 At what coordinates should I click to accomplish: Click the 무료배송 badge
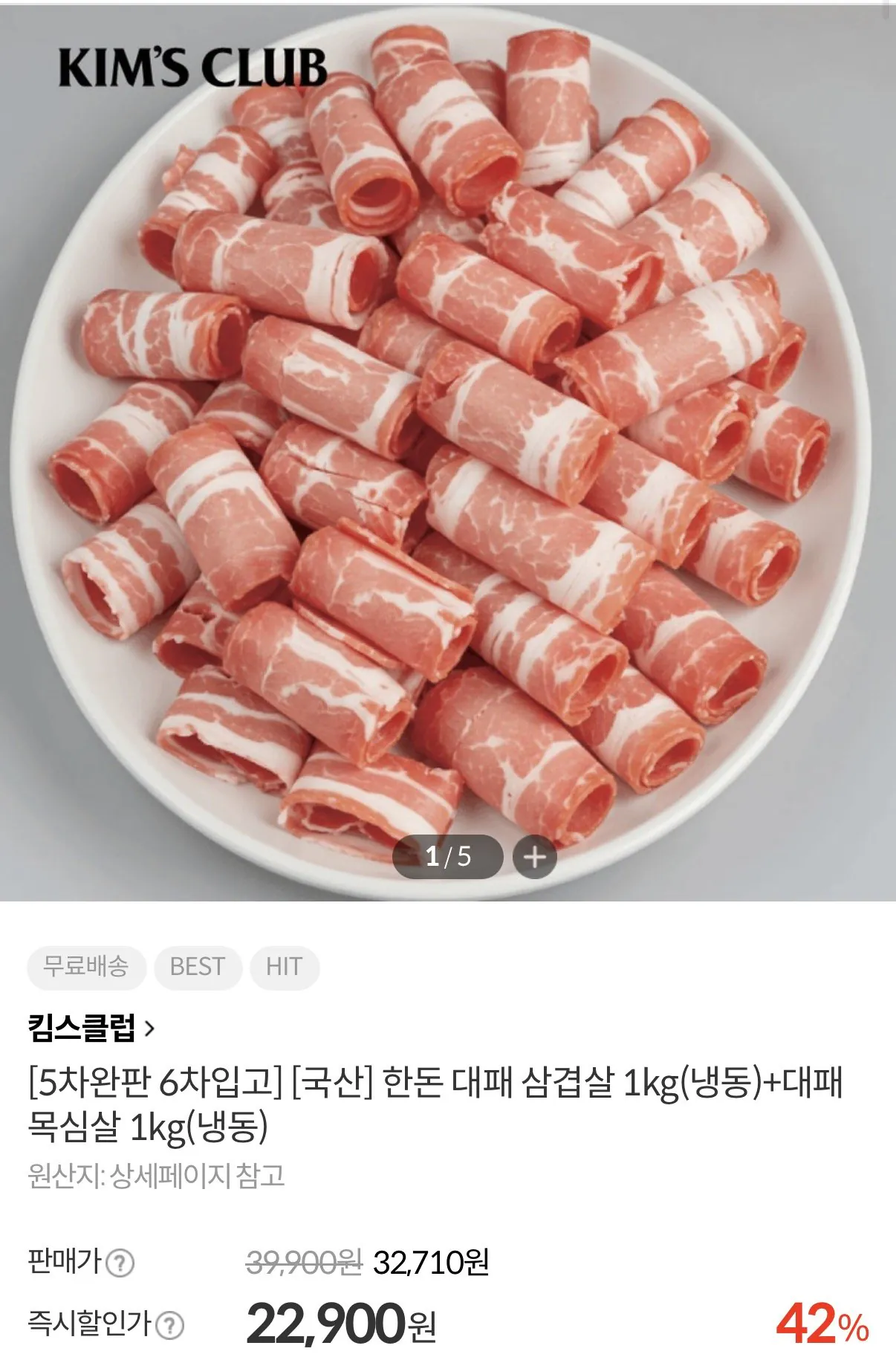click(86, 968)
